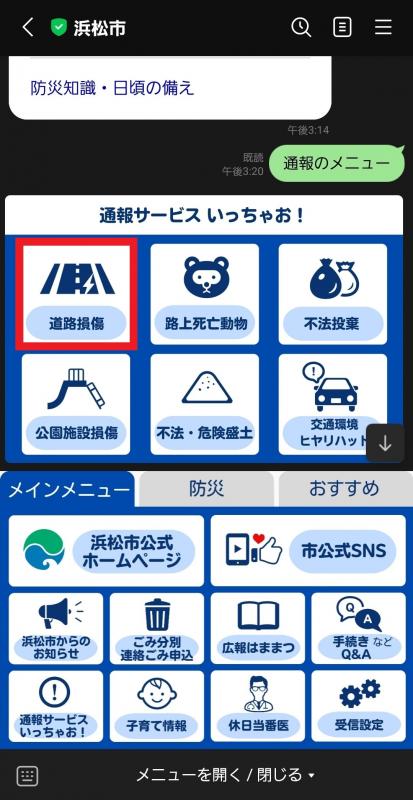Select 路上死亡動物 report tile

coord(205,294)
